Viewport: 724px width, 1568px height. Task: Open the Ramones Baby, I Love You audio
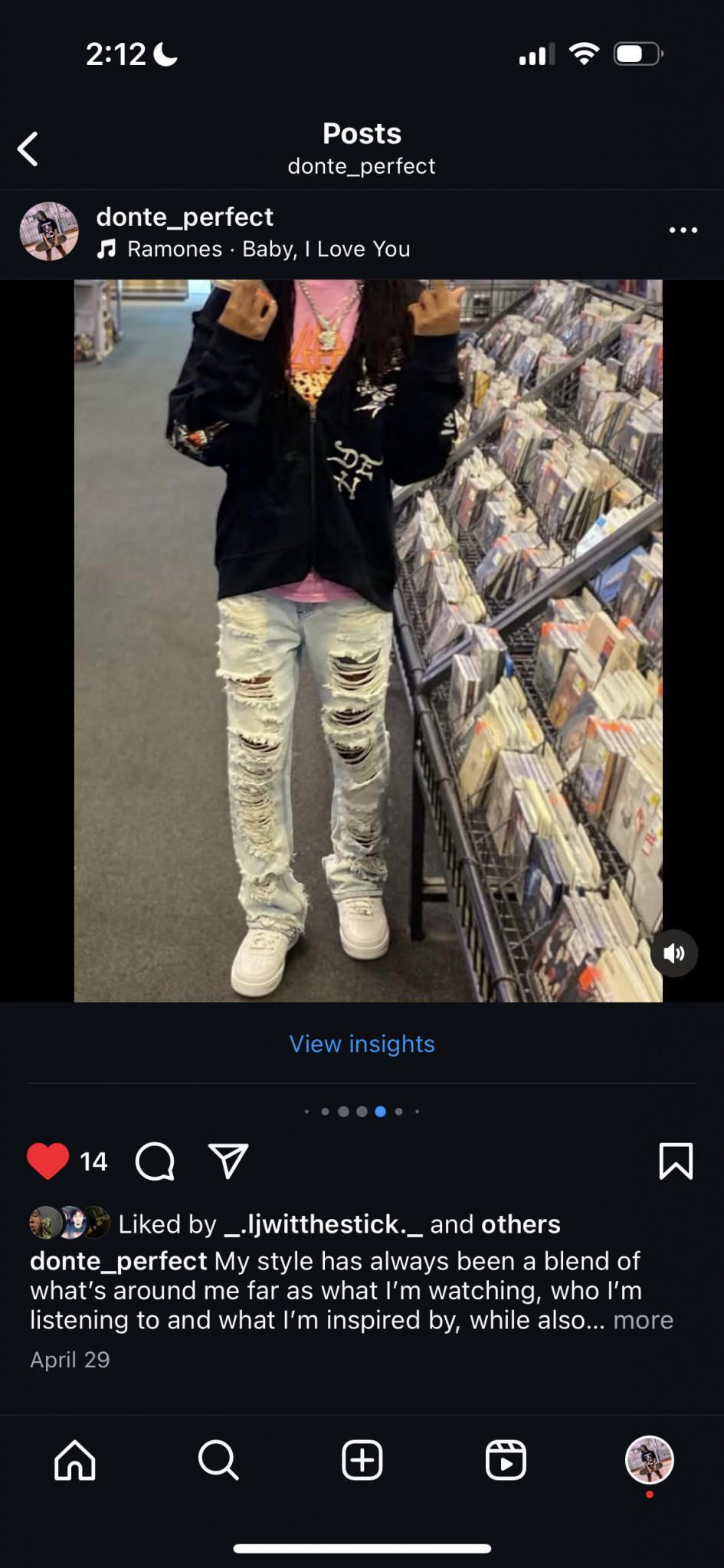(x=268, y=250)
